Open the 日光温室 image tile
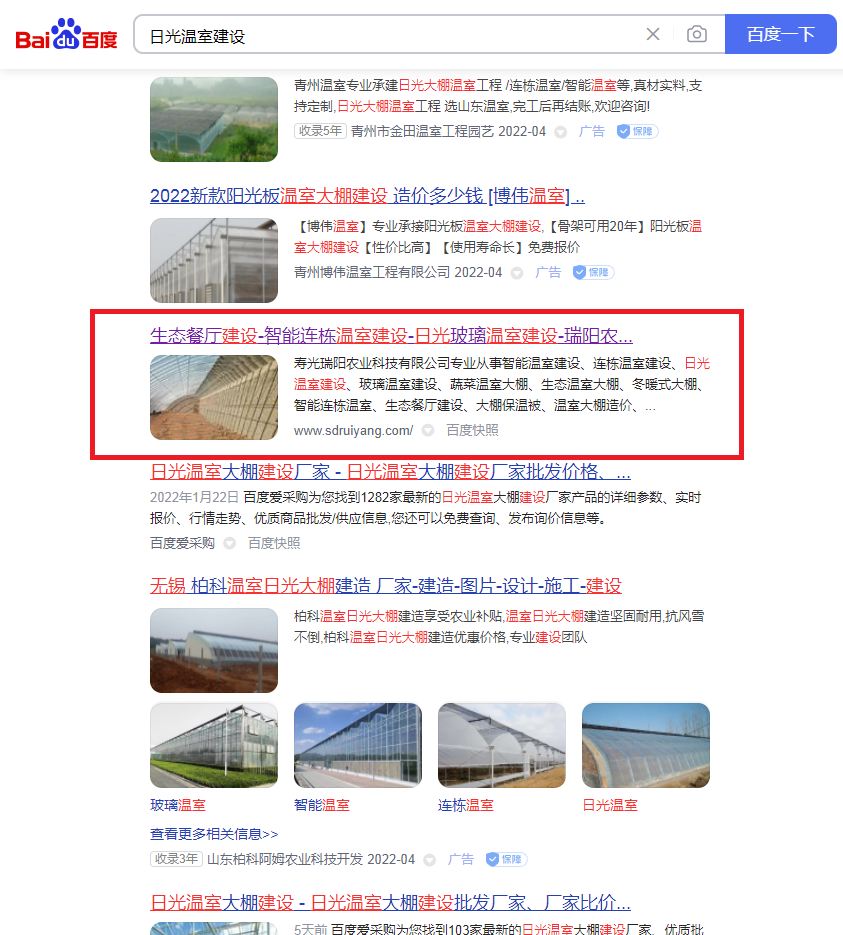 pos(645,745)
